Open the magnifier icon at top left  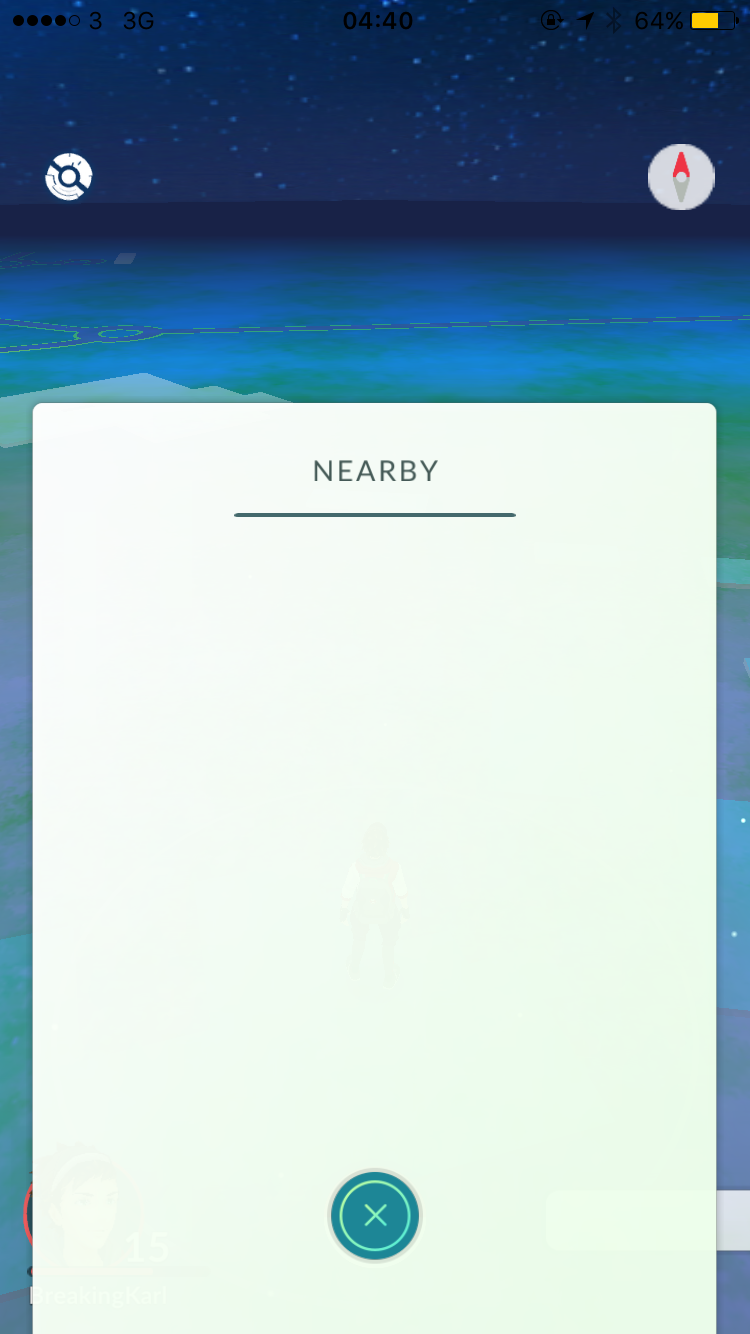(69, 178)
